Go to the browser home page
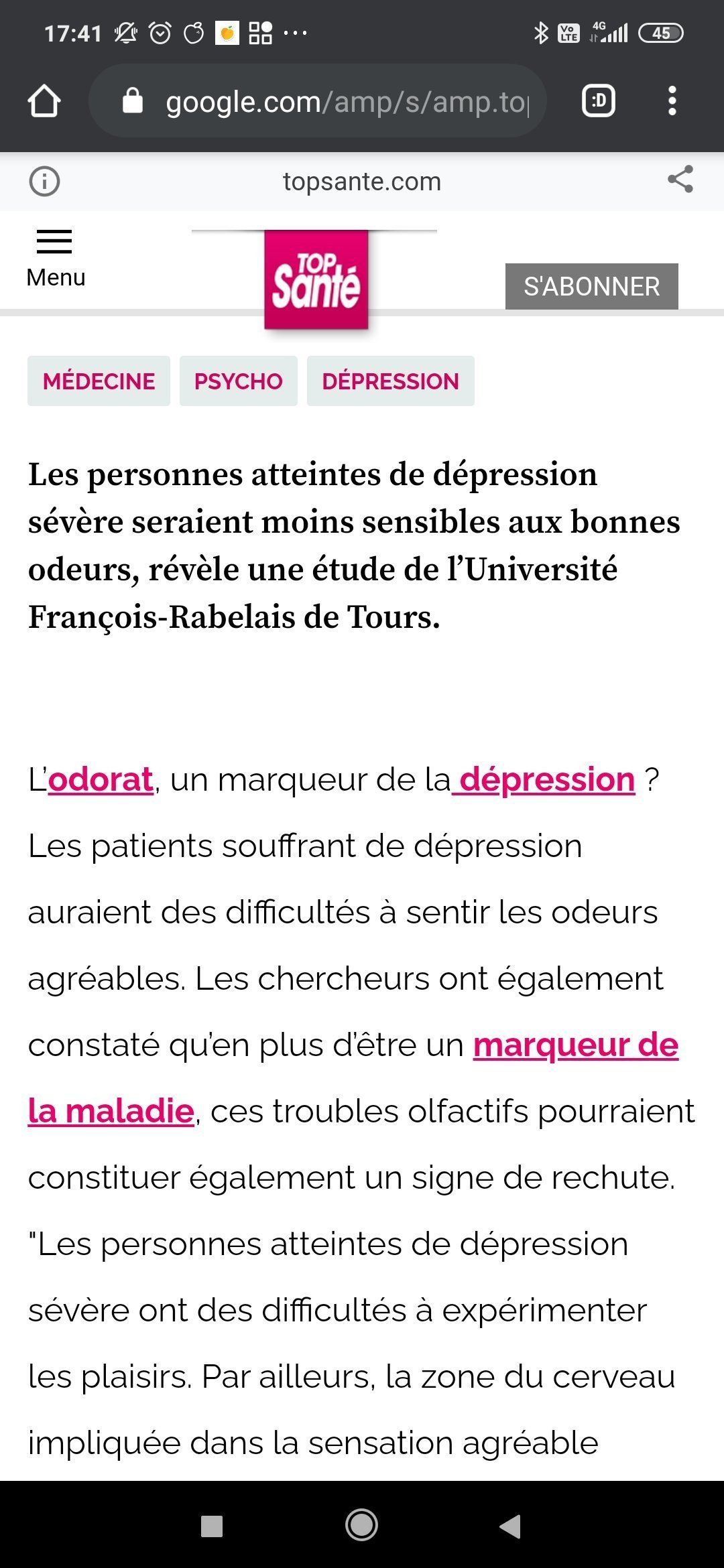Viewport: 724px width, 1568px height. [44, 101]
